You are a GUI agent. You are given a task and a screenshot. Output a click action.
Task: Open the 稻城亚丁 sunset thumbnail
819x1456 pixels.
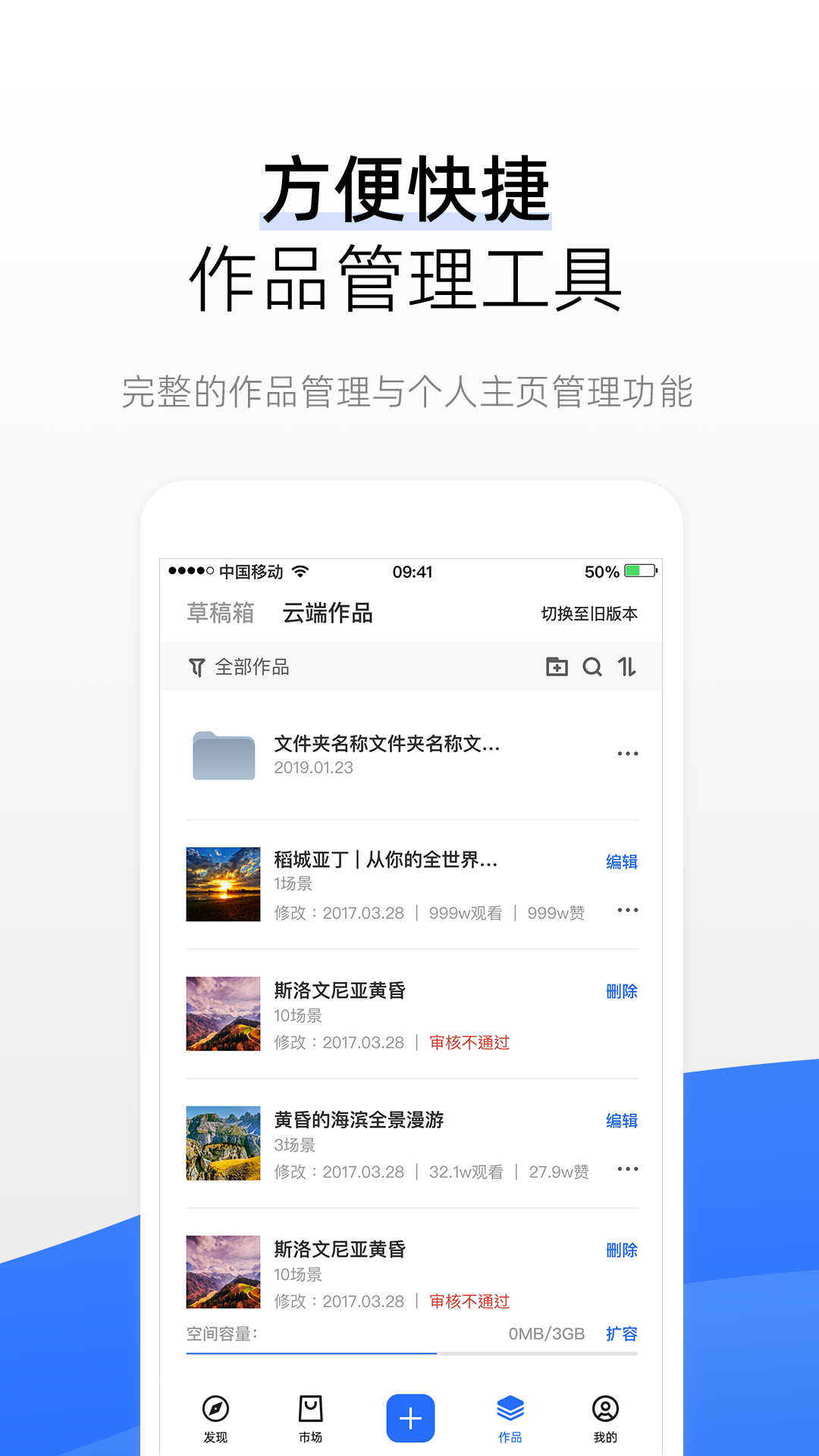[x=222, y=883]
